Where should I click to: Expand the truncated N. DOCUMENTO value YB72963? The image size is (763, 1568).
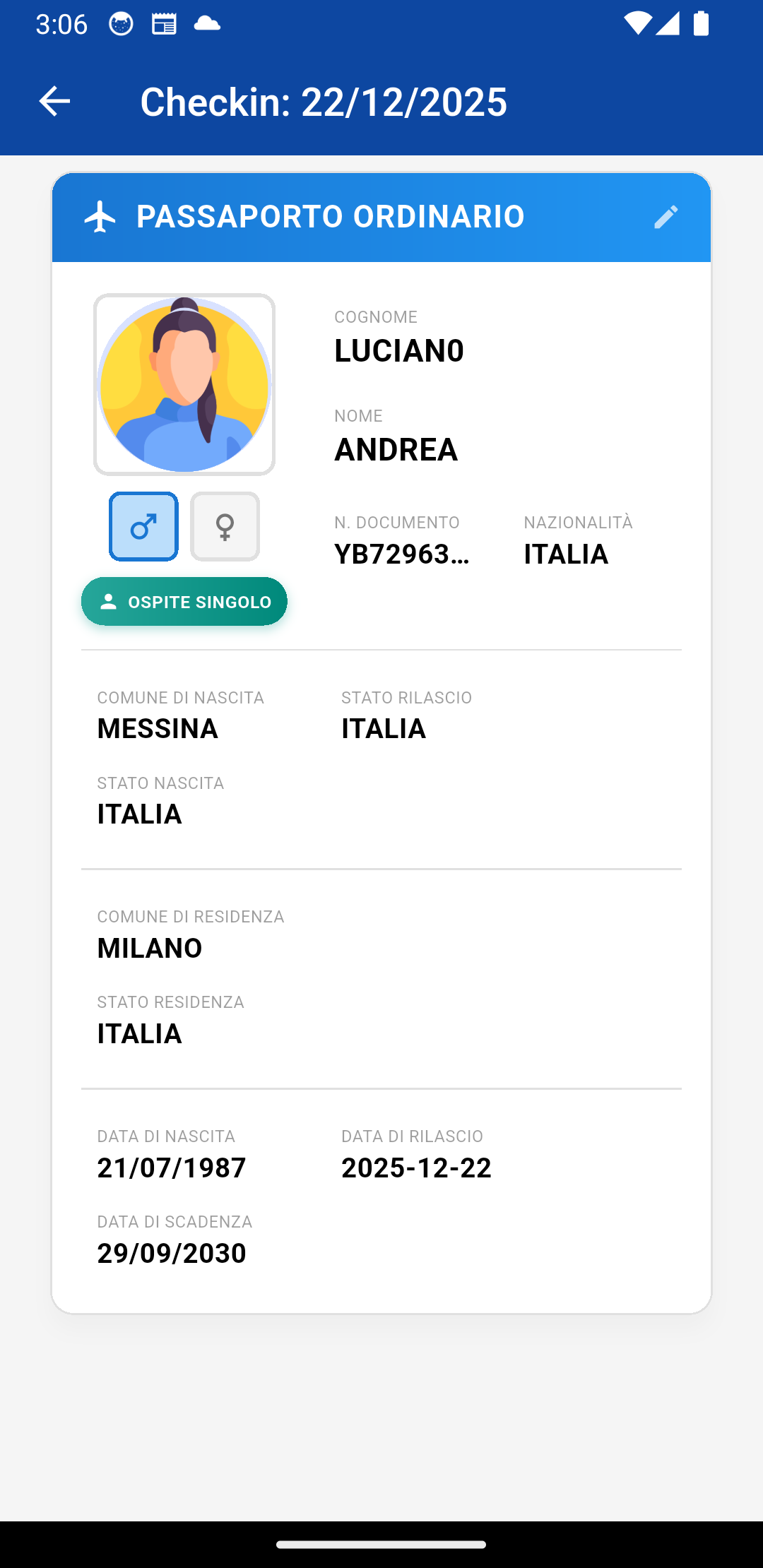(403, 554)
